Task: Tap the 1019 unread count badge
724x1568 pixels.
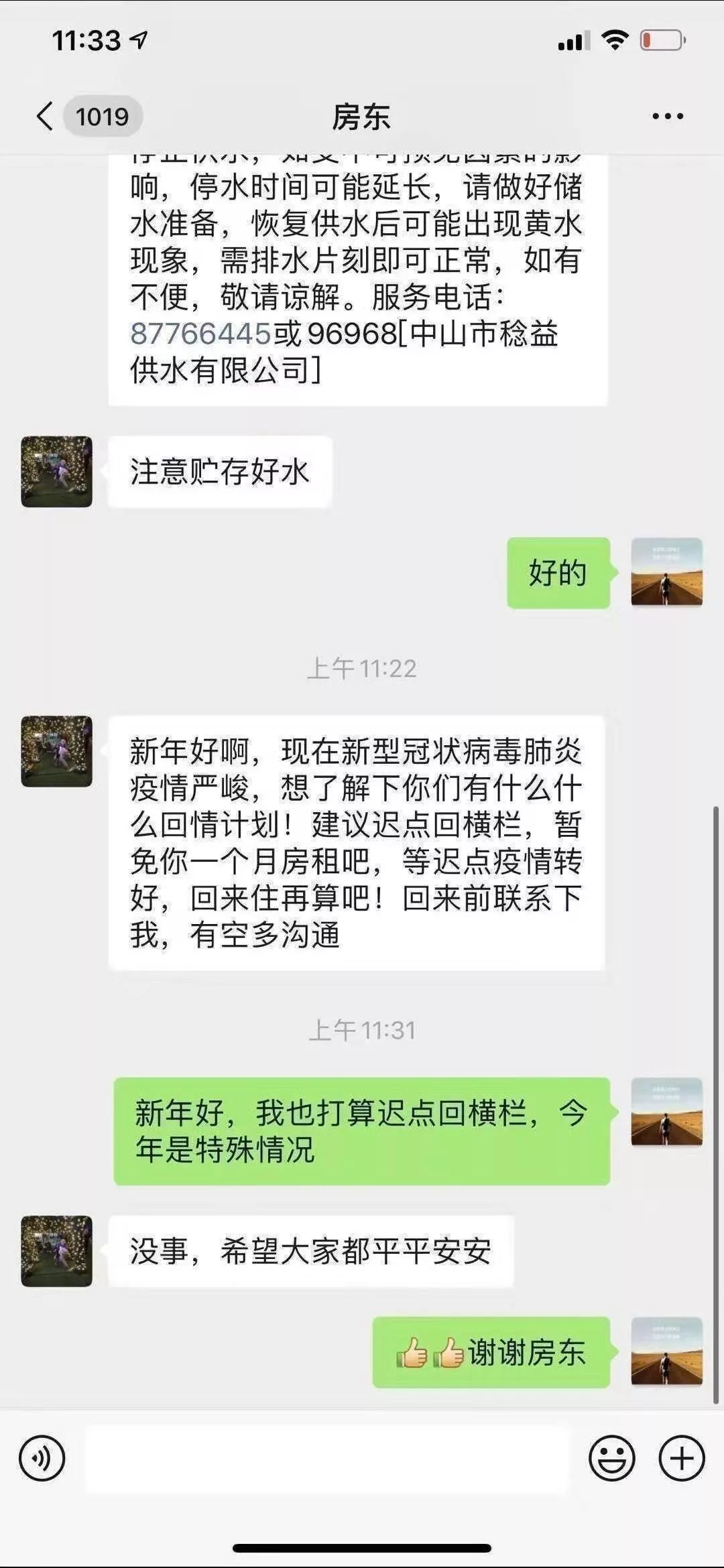Action: (x=104, y=115)
